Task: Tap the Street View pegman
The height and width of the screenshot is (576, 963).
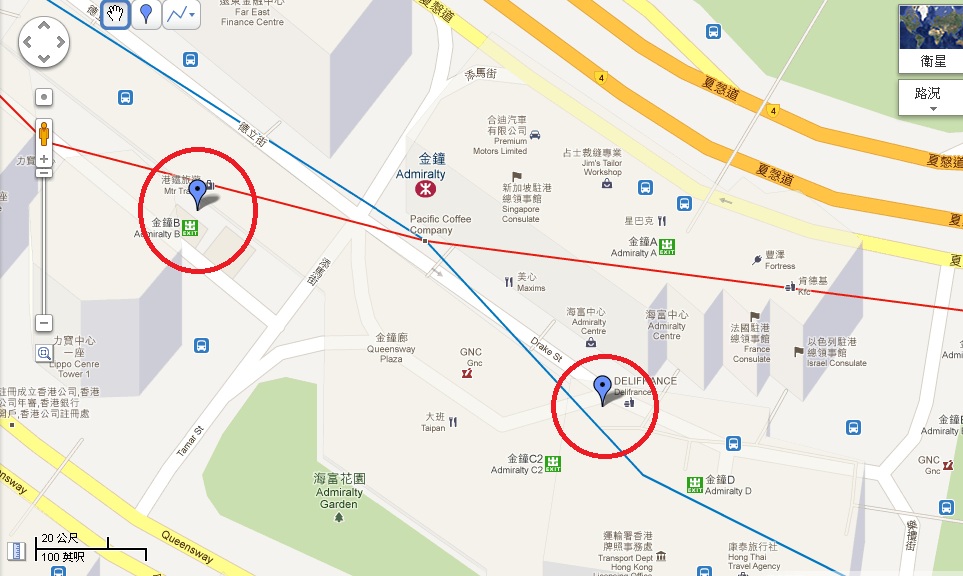Action: point(44,133)
